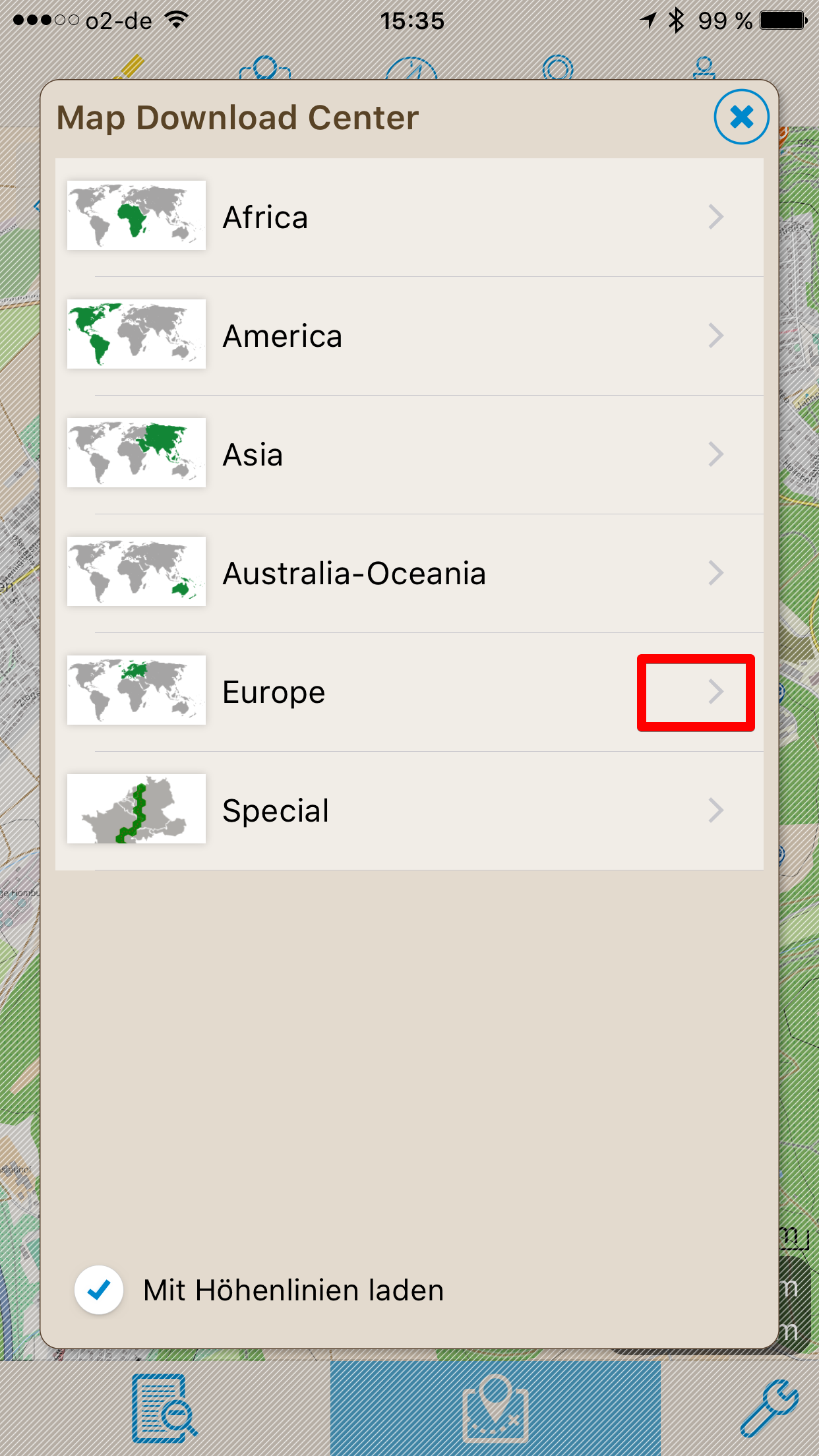Image resolution: width=819 pixels, height=1456 pixels.
Task: Expand the Europe map downloads
Action: pyautogui.click(x=409, y=692)
